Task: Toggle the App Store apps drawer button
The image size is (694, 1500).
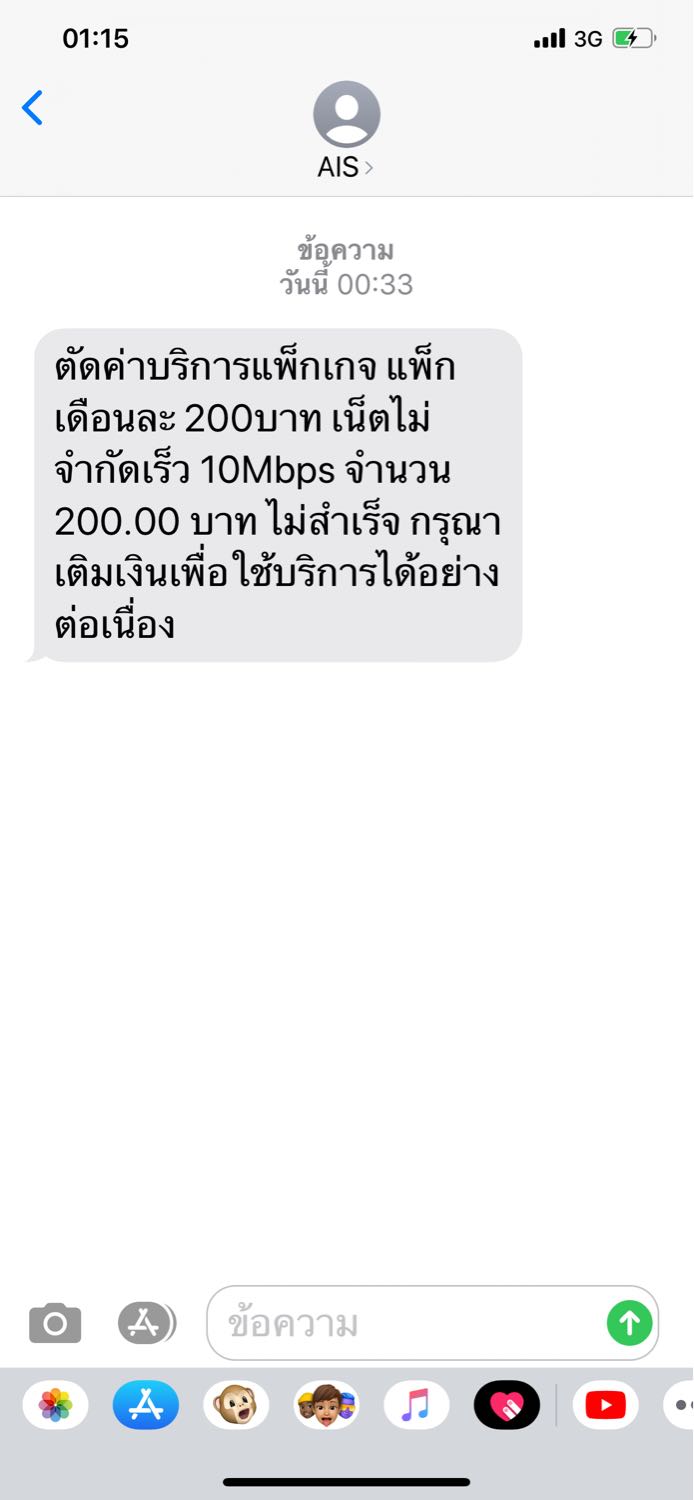Action: click(146, 1324)
